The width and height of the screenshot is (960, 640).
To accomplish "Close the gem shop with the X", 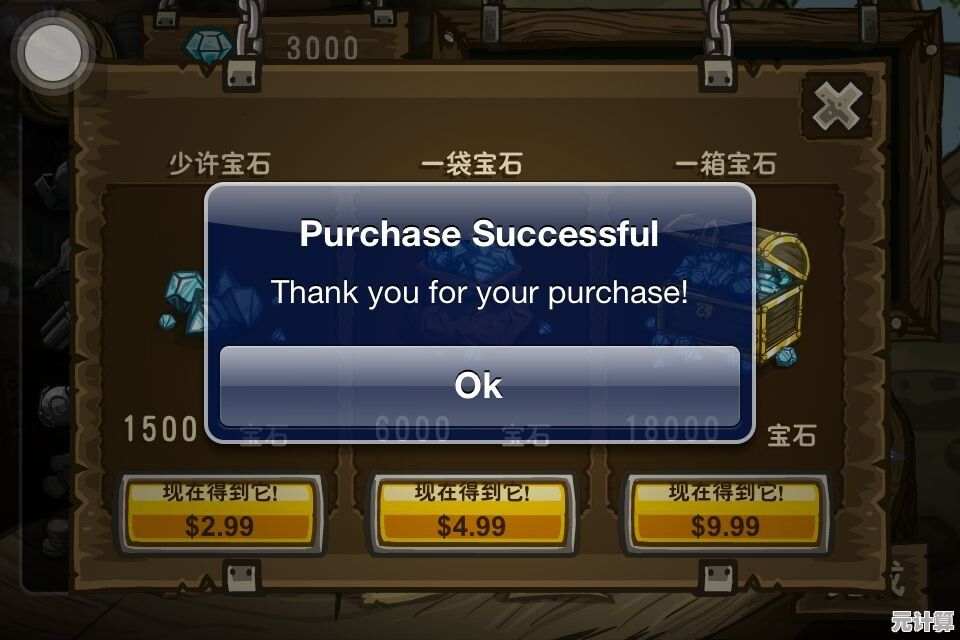I will click(837, 107).
